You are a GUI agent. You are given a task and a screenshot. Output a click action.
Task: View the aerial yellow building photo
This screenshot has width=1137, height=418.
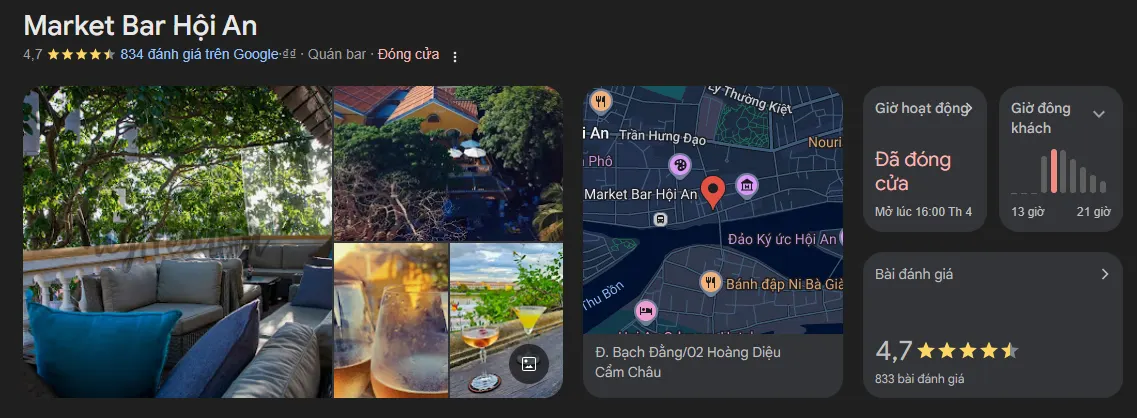click(447, 162)
